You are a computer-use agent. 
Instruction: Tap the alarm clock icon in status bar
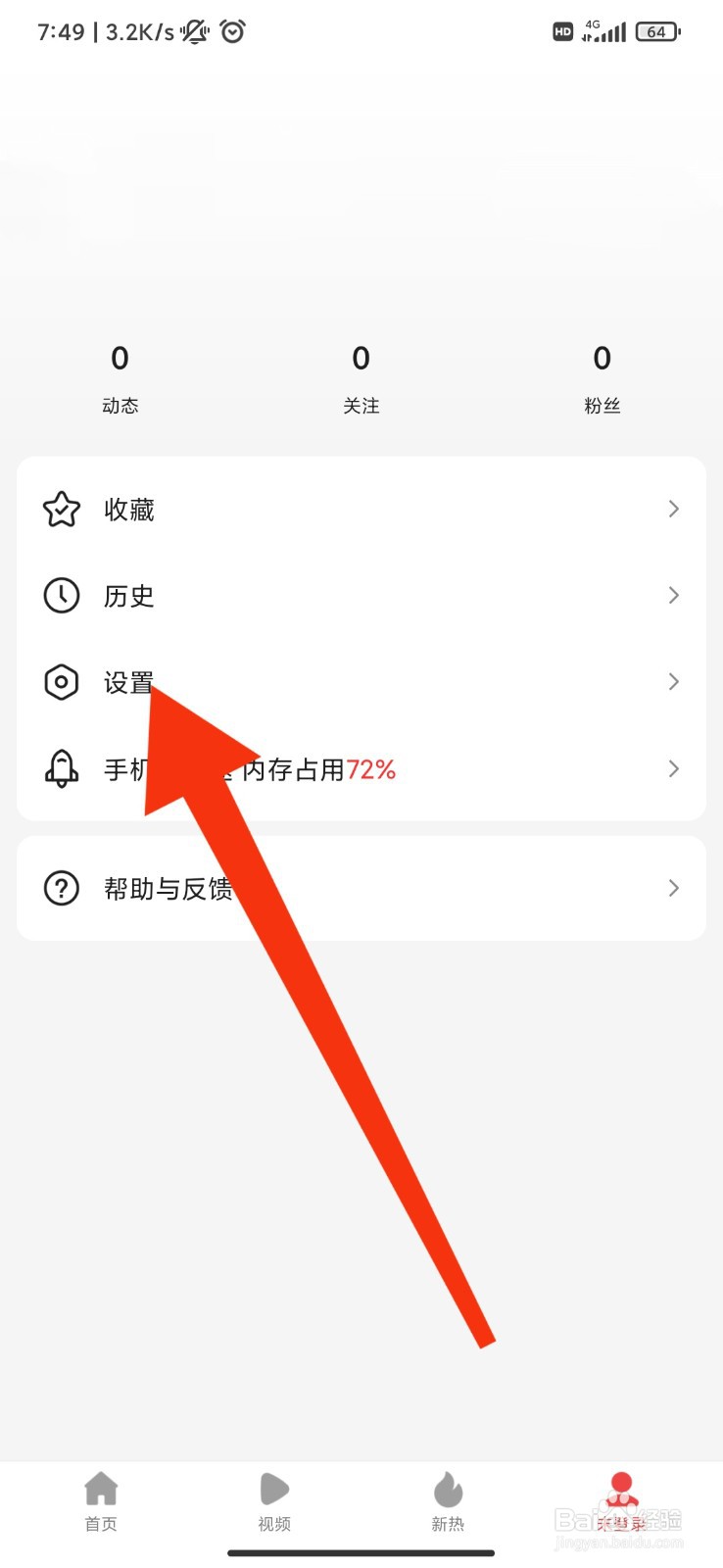click(231, 31)
